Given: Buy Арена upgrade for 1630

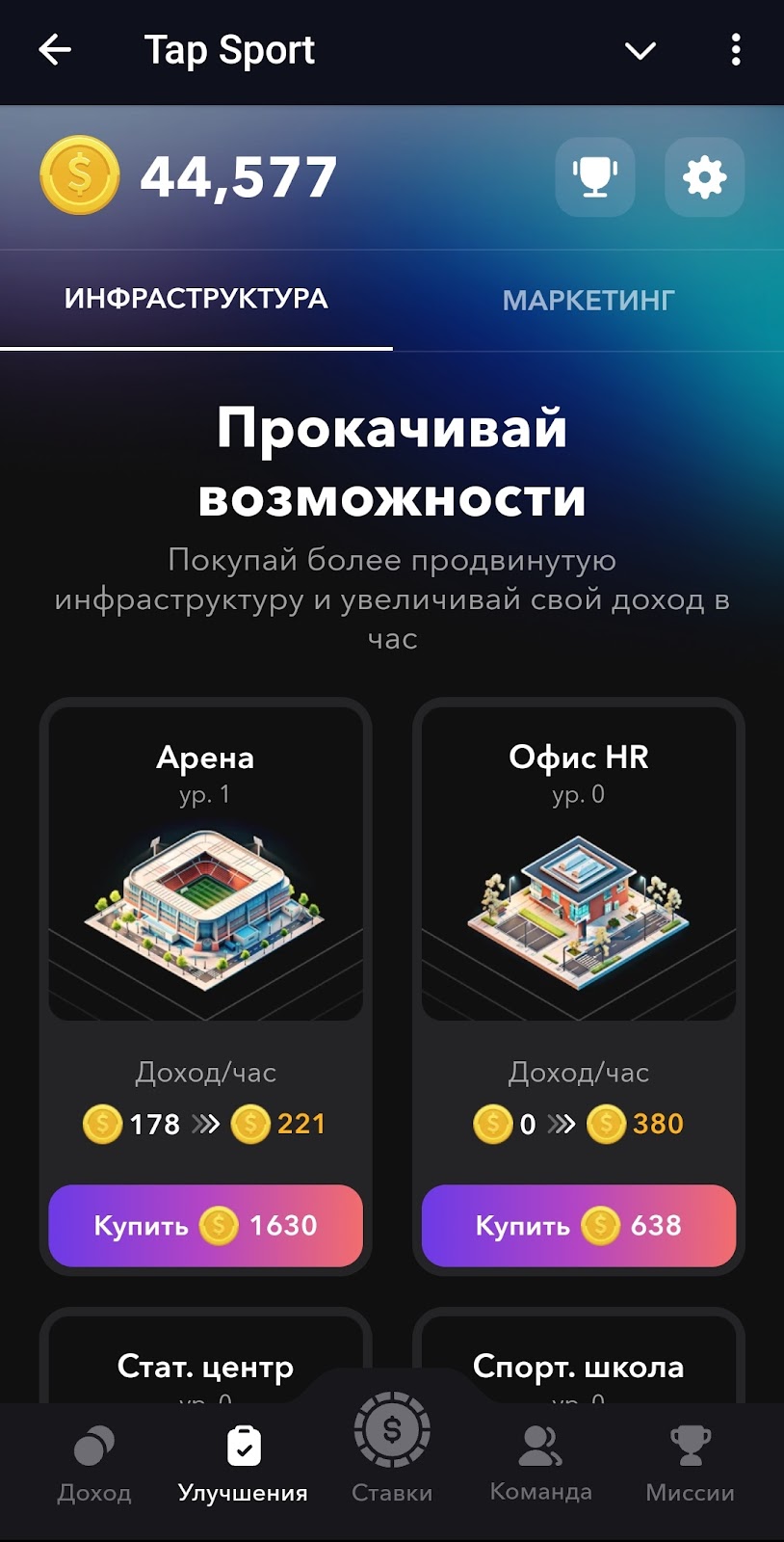Looking at the screenshot, I should click(205, 1225).
